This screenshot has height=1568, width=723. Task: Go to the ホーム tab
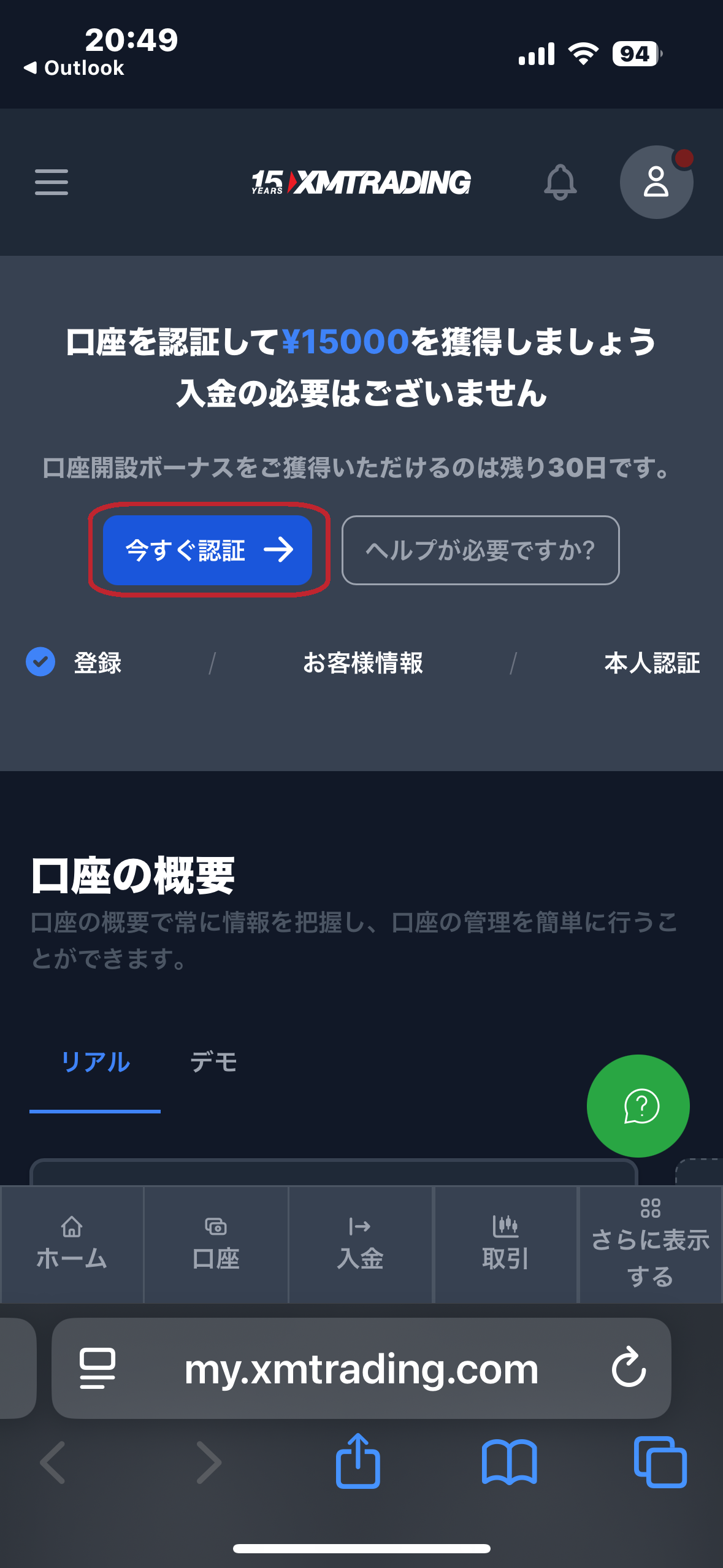[72, 1244]
